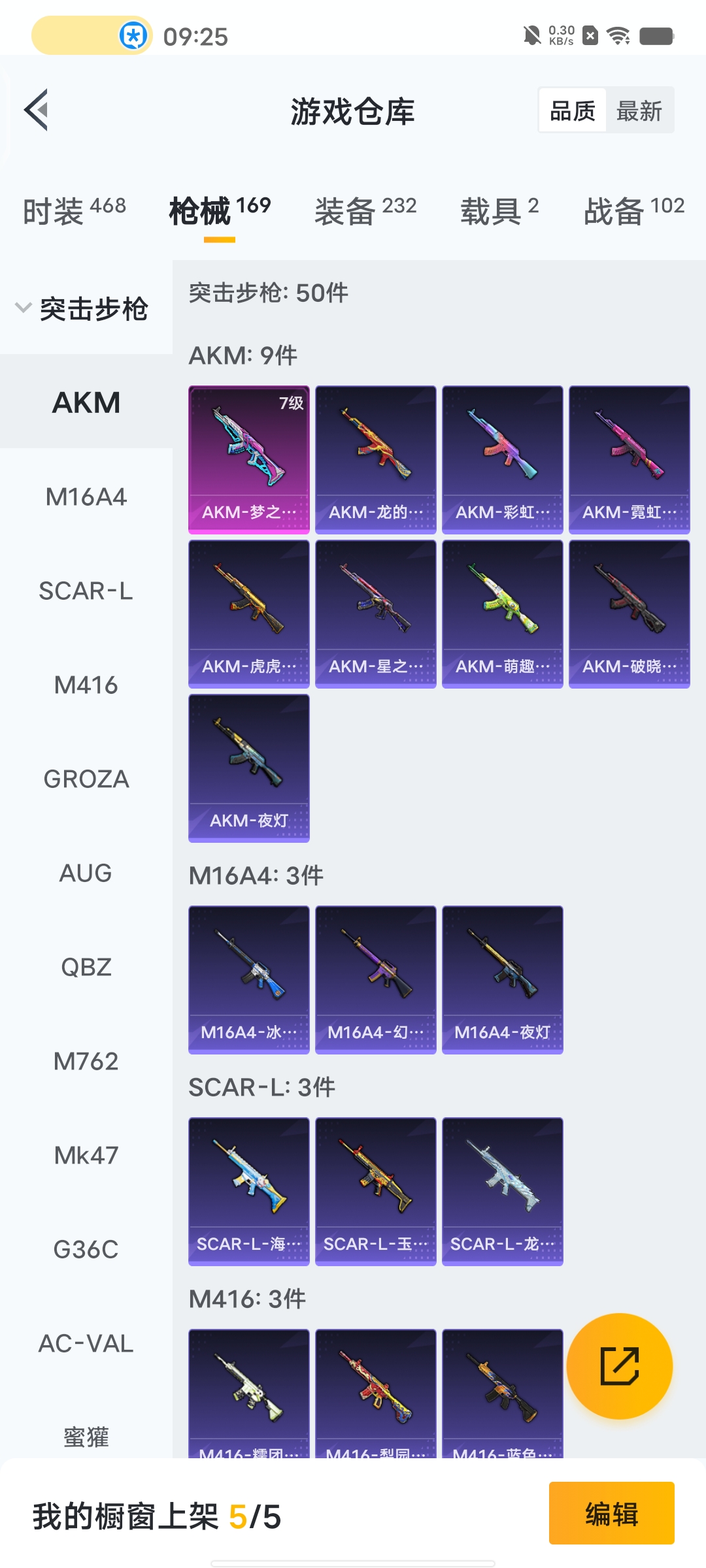Go back using the top-left arrow
Image resolution: width=706 pixels, height=1568 pixels.
(37, 110)
